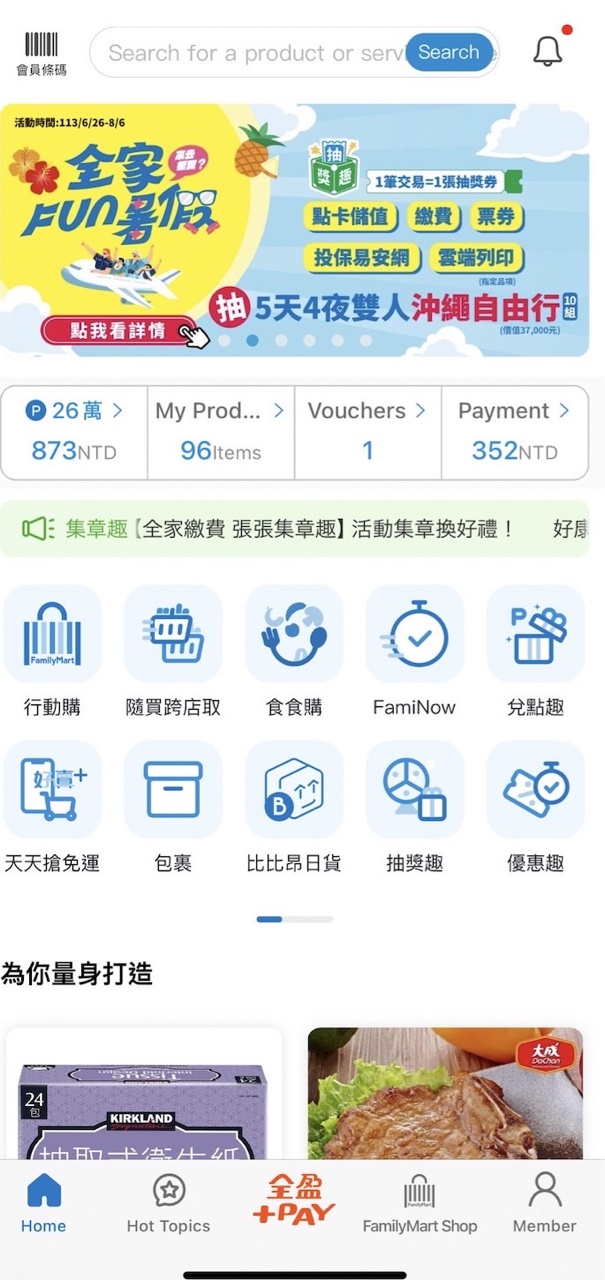Go to the Member tab

(x=544, y=1204)
